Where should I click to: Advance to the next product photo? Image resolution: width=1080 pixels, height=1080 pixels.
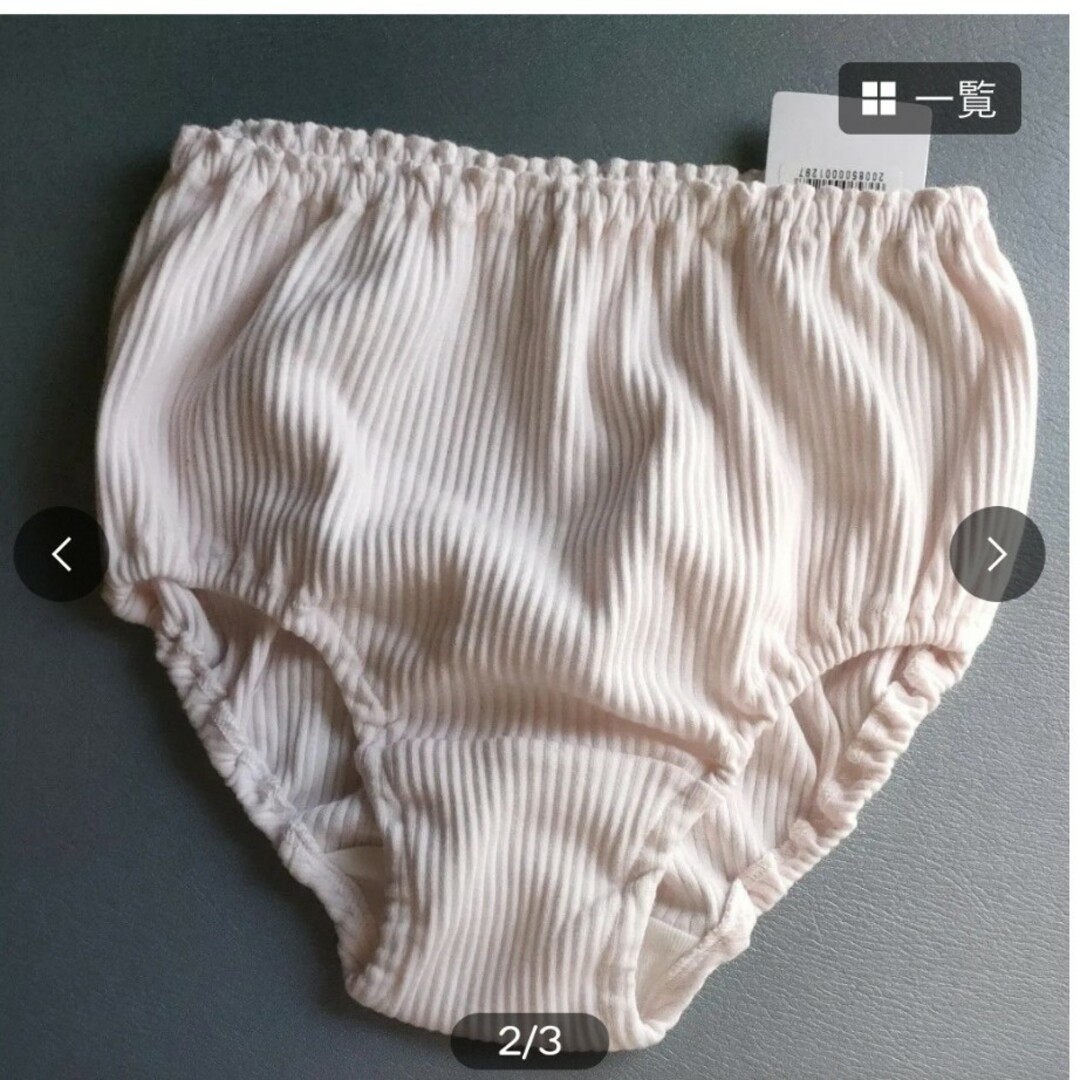tap(996, 554)
